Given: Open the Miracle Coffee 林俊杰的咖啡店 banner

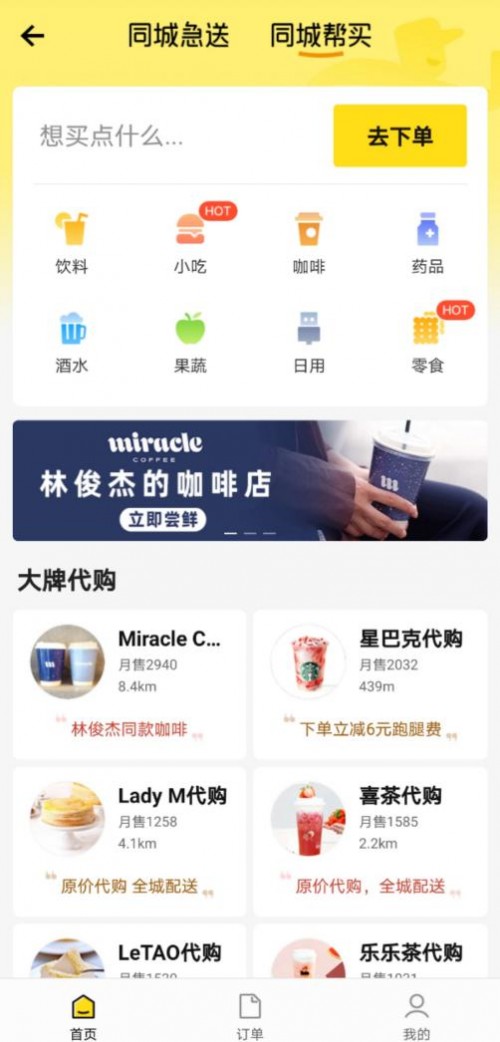Looking at the screenshot, I should coord(250,480).
